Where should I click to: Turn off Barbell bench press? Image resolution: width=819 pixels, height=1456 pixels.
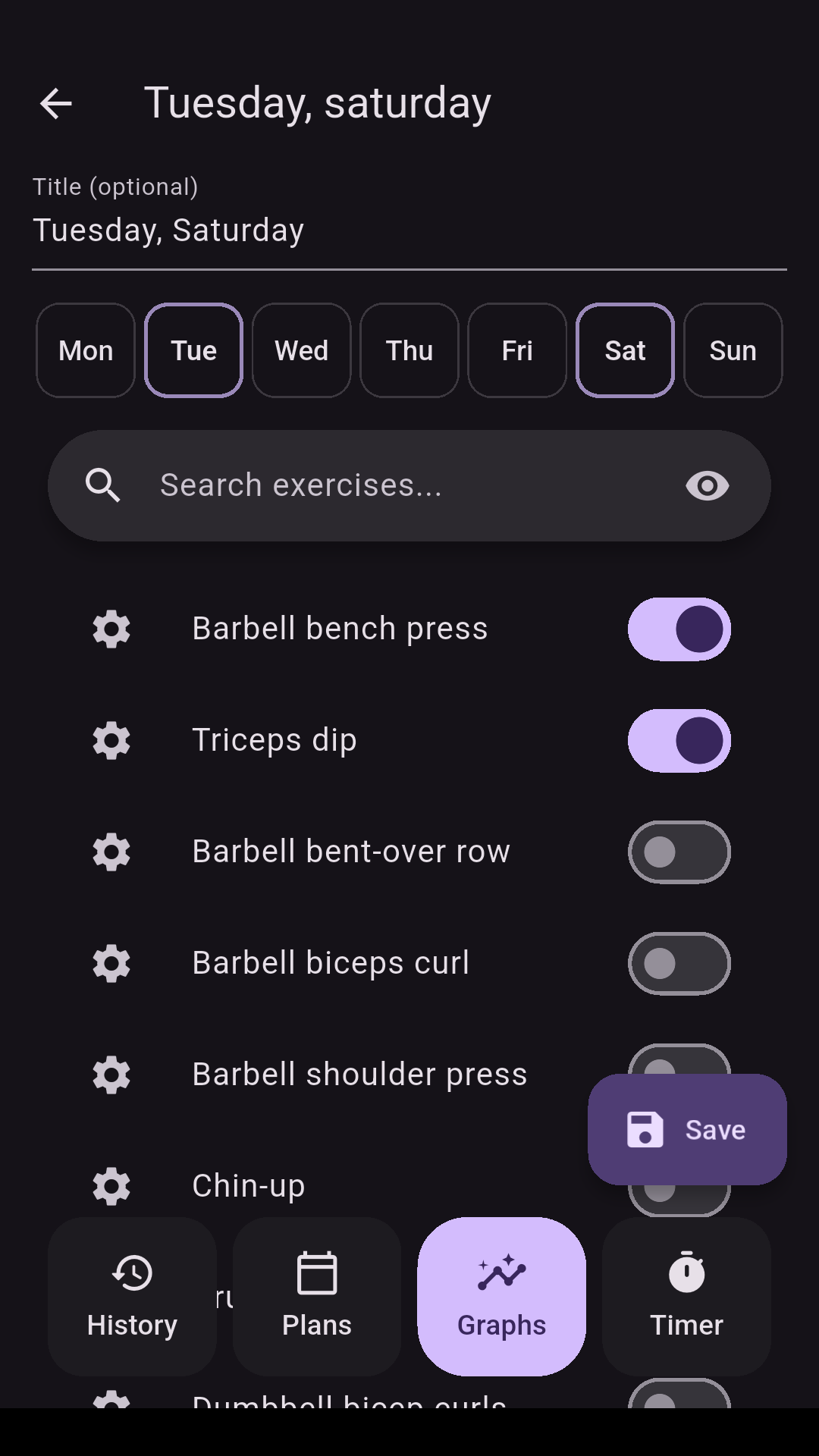(x=679, y=629)
